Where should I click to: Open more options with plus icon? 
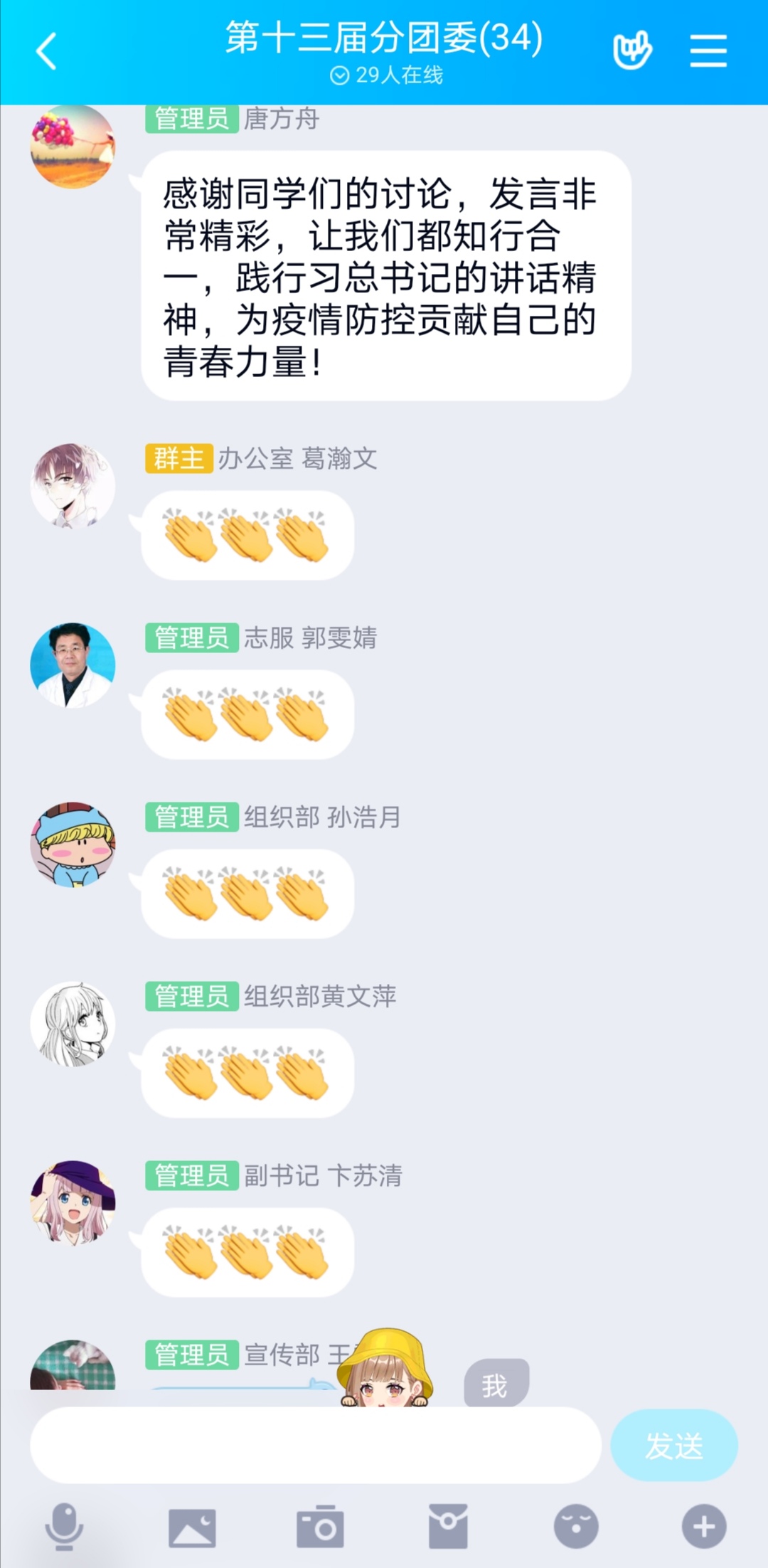pos(704,1527)
